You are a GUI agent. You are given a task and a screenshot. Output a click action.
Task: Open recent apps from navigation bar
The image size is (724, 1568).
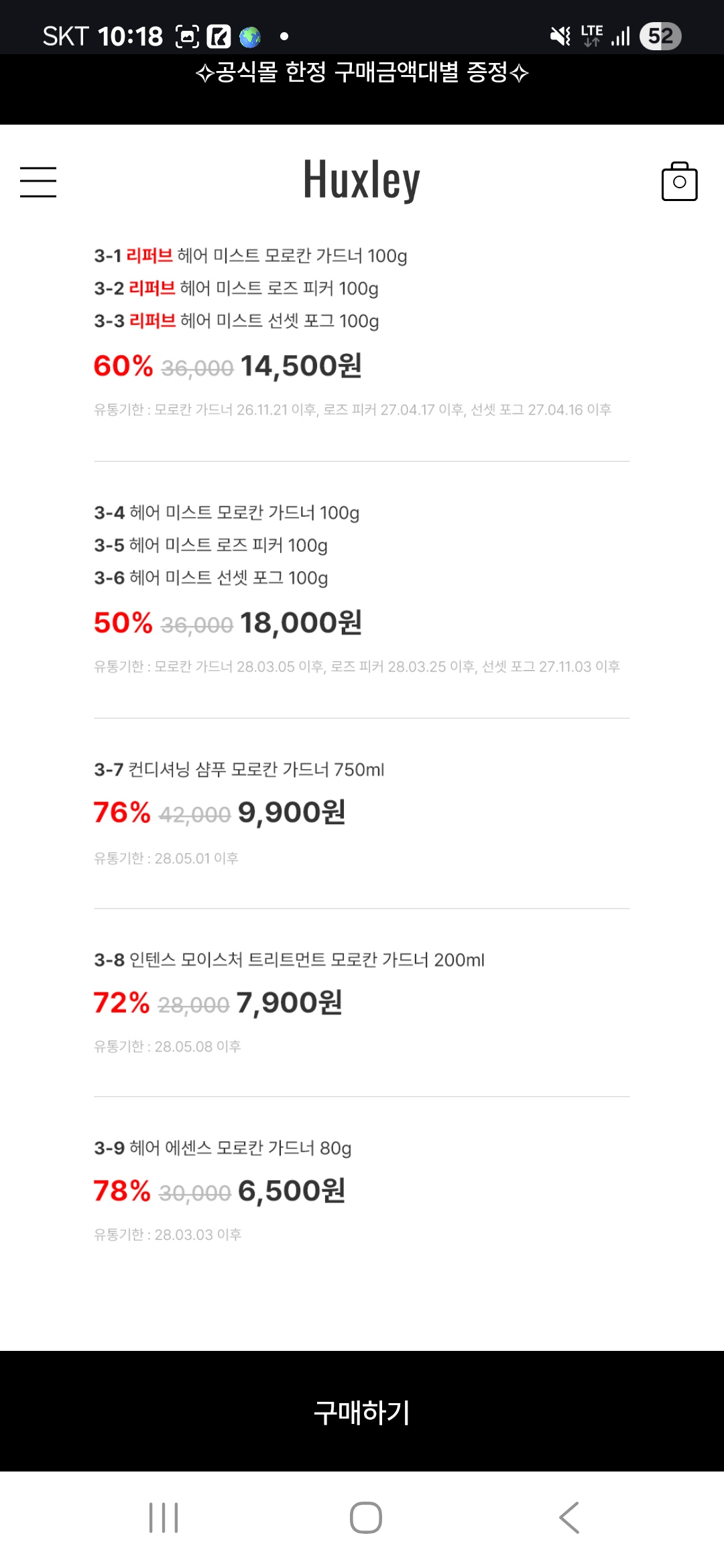[164, 1518]
